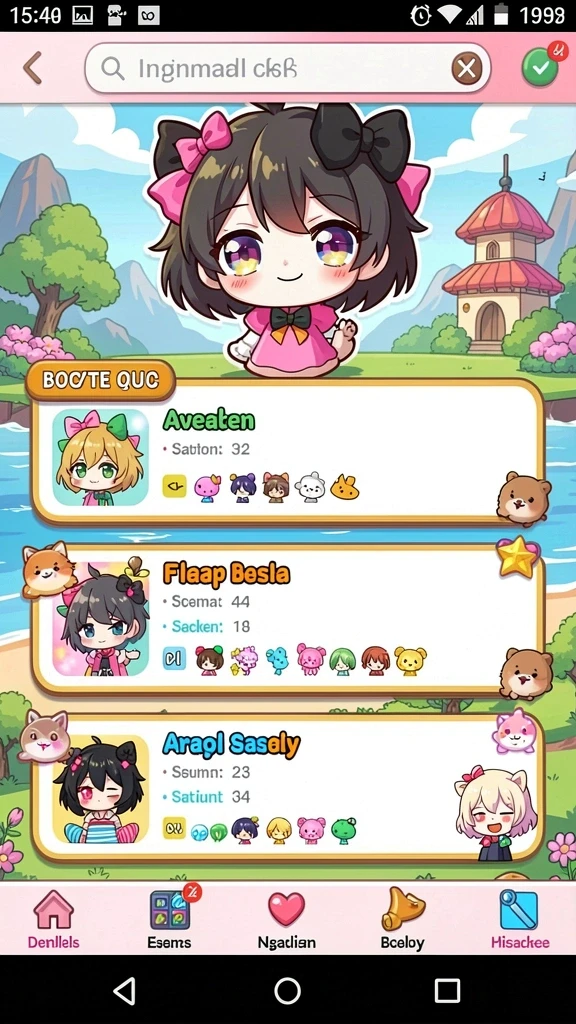Screen dimensions: 576x1024
Task: Go back with the top-left arrow
Action: 32,68
